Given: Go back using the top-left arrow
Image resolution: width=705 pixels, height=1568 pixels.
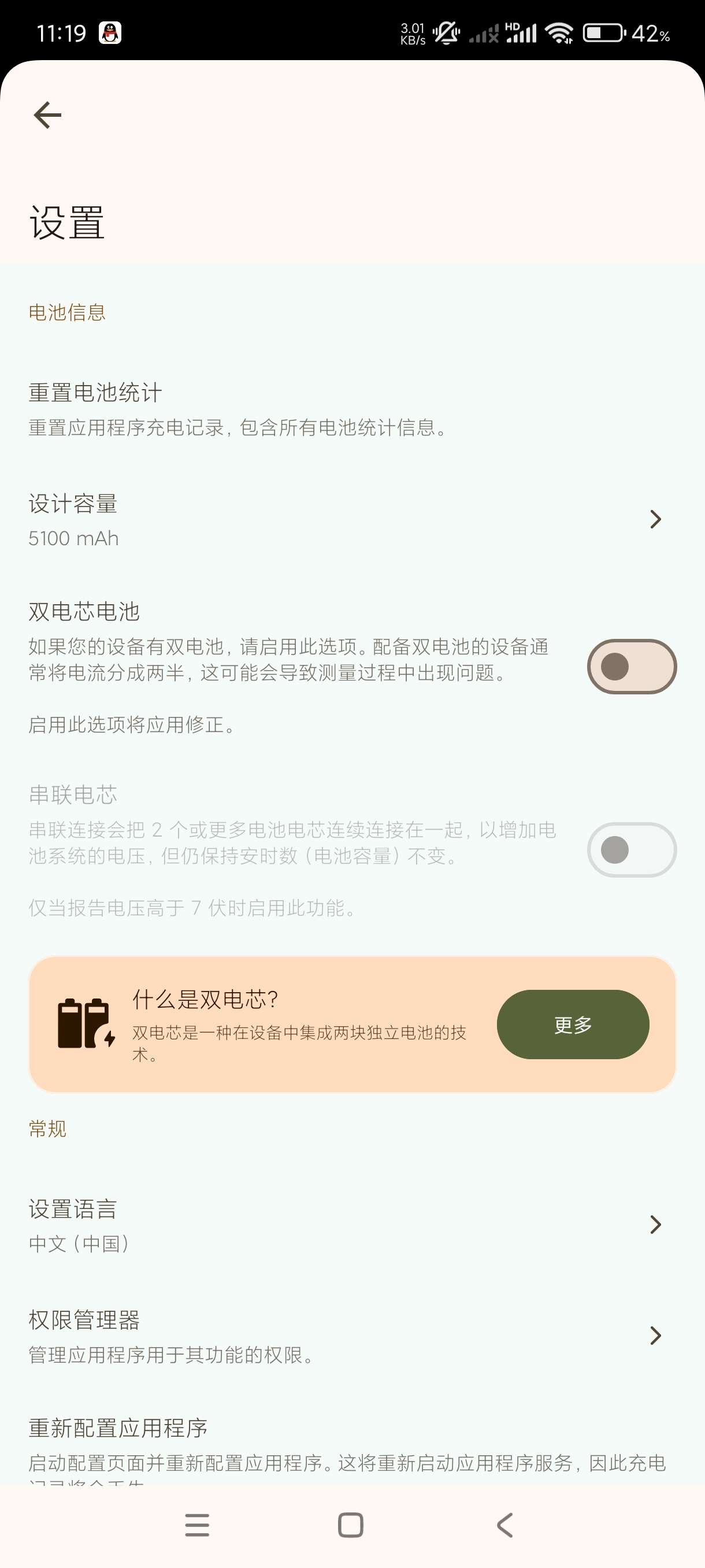Looking at the screenshot, I should click(x=47, y=115).
